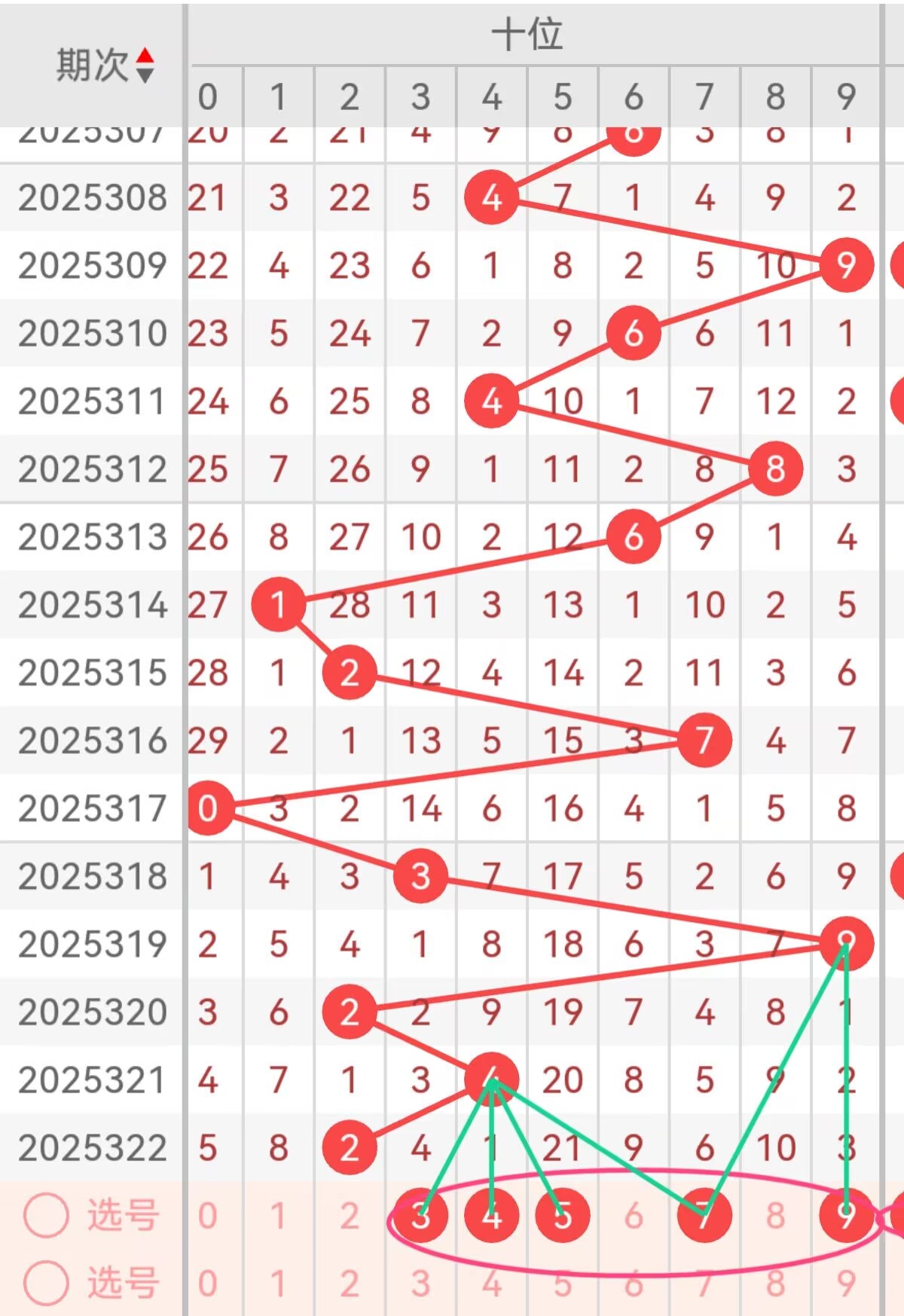Toggle the 期次 sort order arrows
Viewport: 904px width, 1316px height.
[x=145, y=65]
